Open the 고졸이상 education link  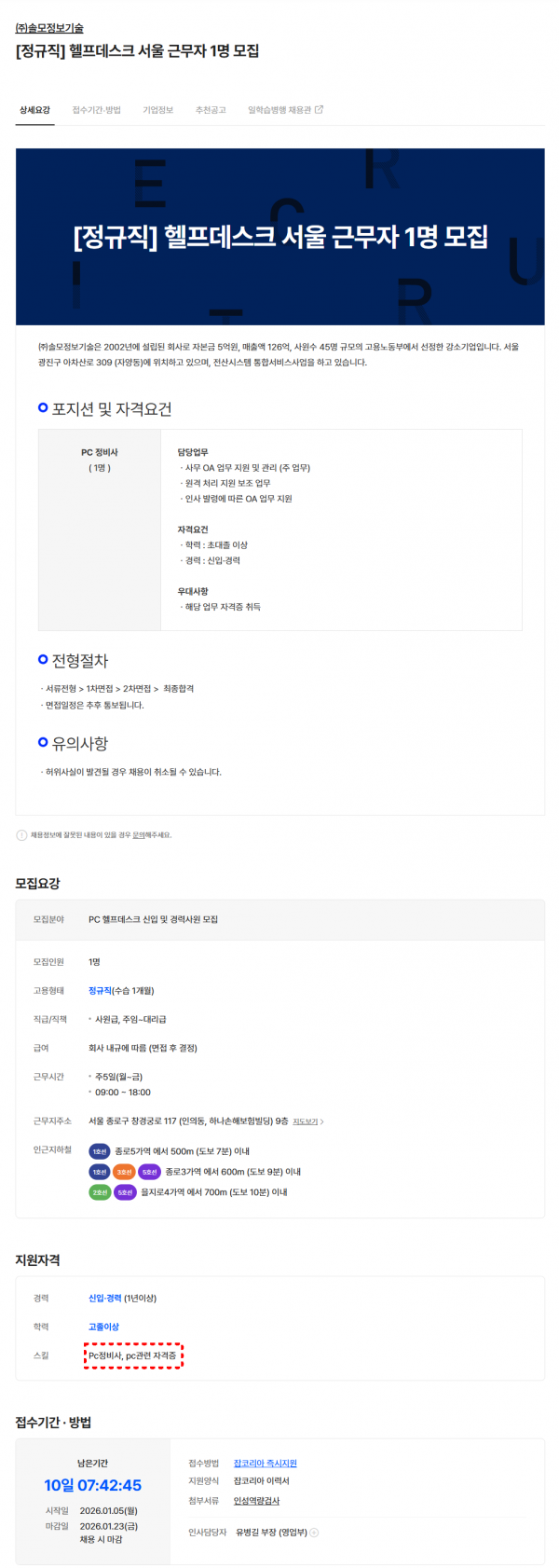(x=103, y=1327)
